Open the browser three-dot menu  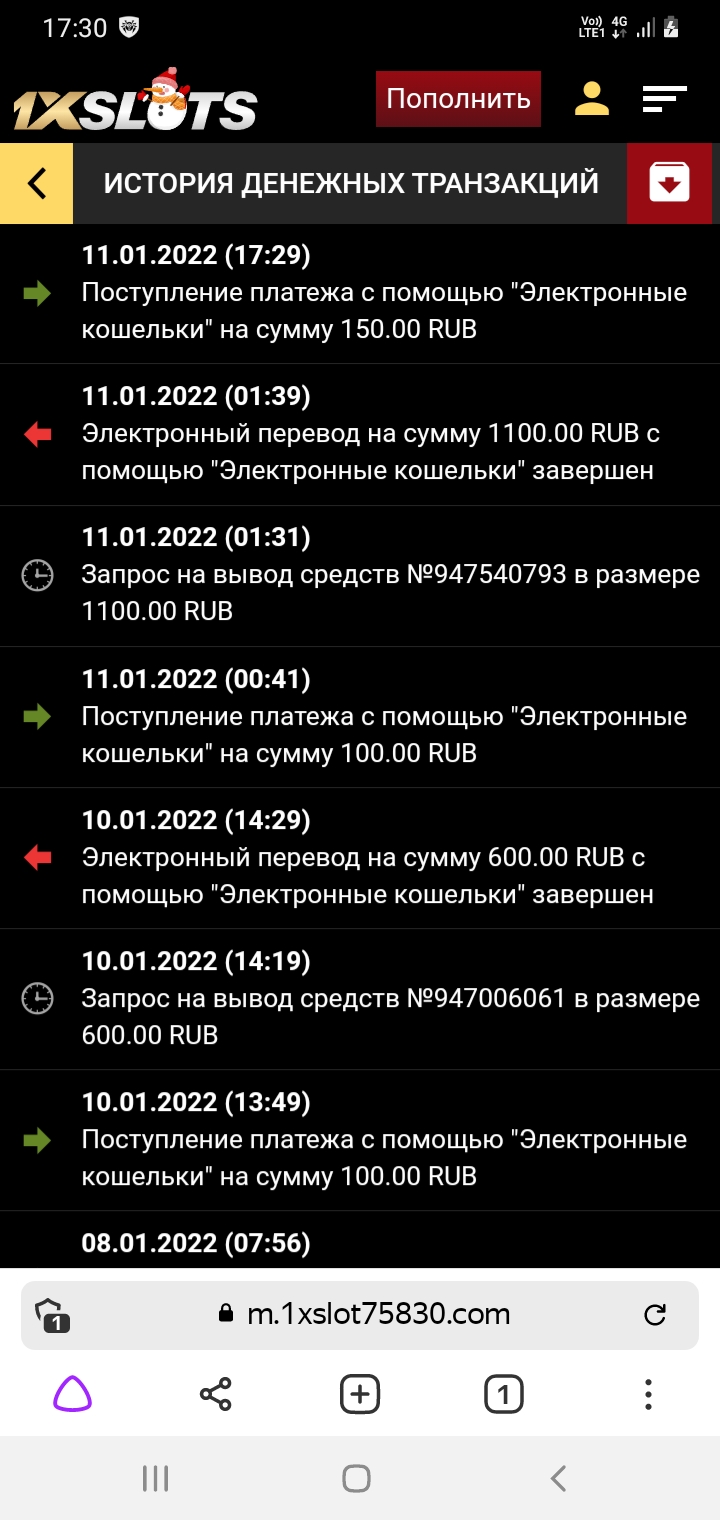coord(648,1394)
